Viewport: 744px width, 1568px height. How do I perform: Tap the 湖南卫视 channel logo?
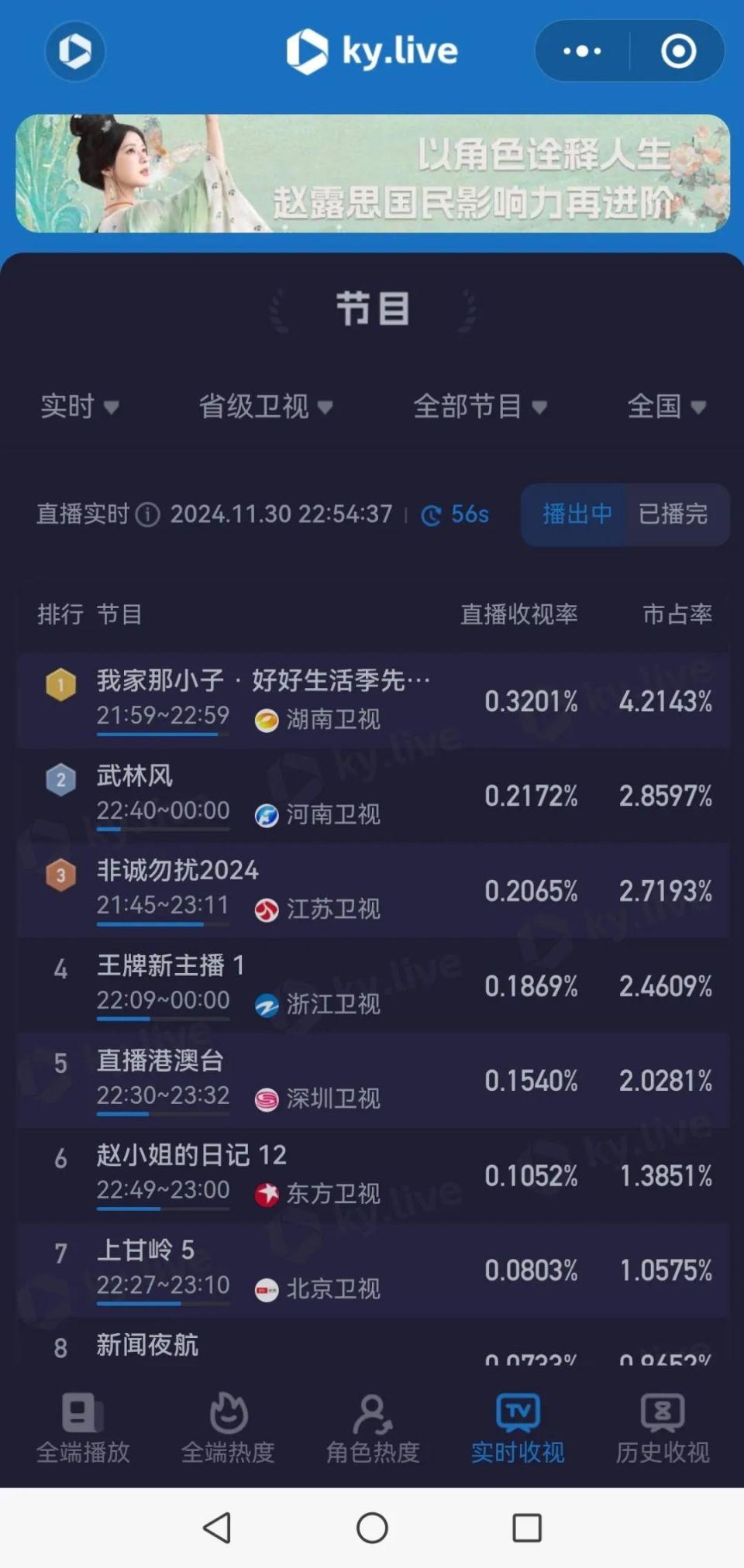point(267,719)
